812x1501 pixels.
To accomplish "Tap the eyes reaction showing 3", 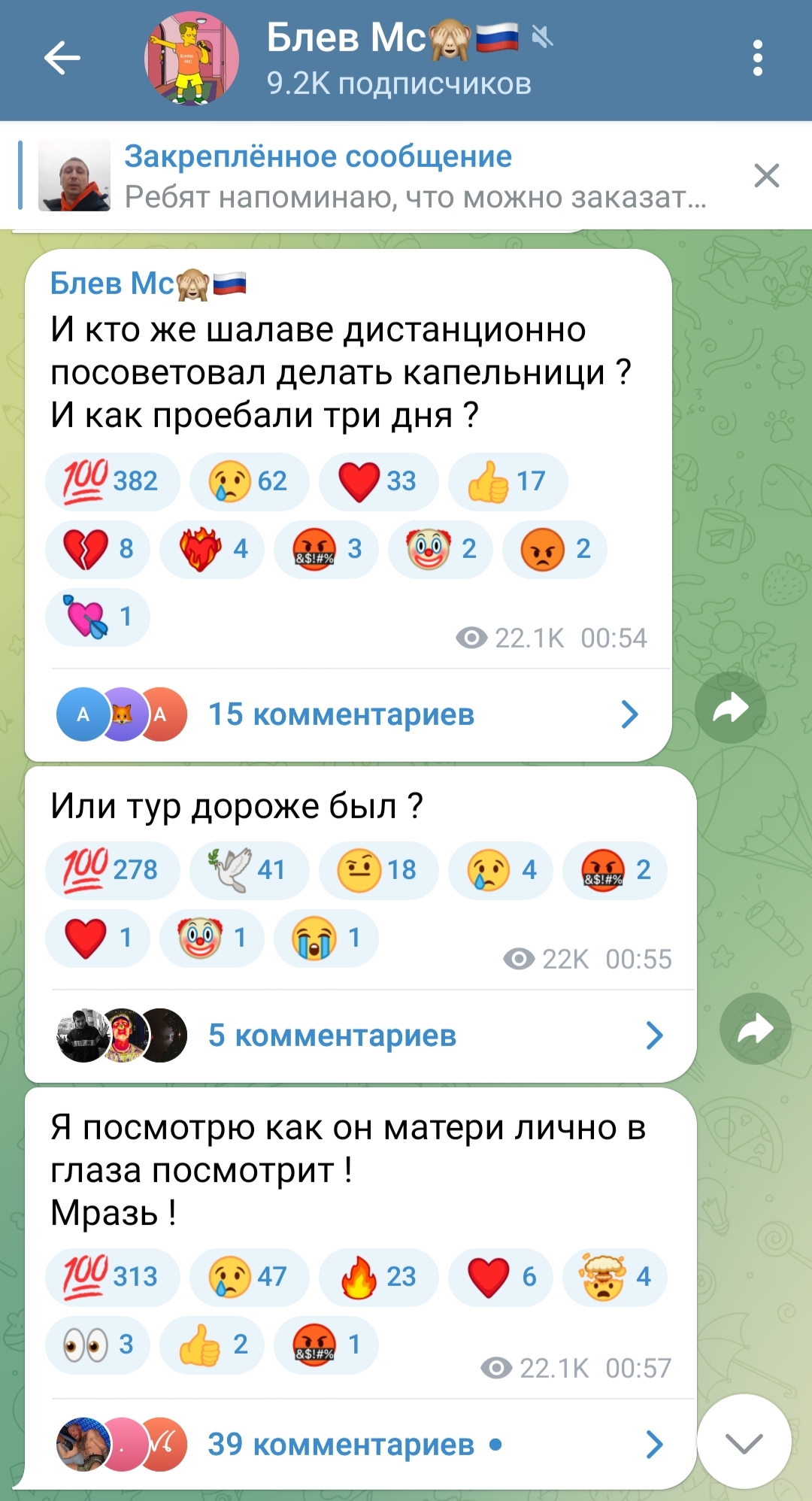I will click(98, 1345).
